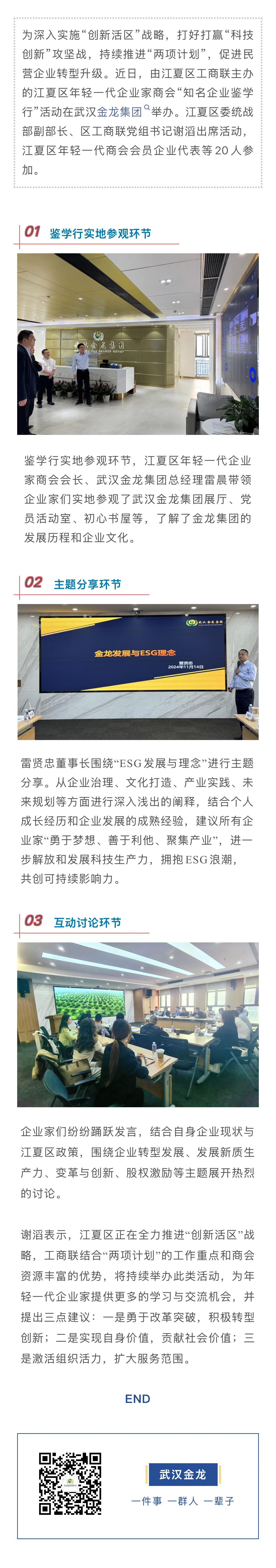
Task: Enlarge the reception lobby visit photo
Action: (x=138, y=344)
